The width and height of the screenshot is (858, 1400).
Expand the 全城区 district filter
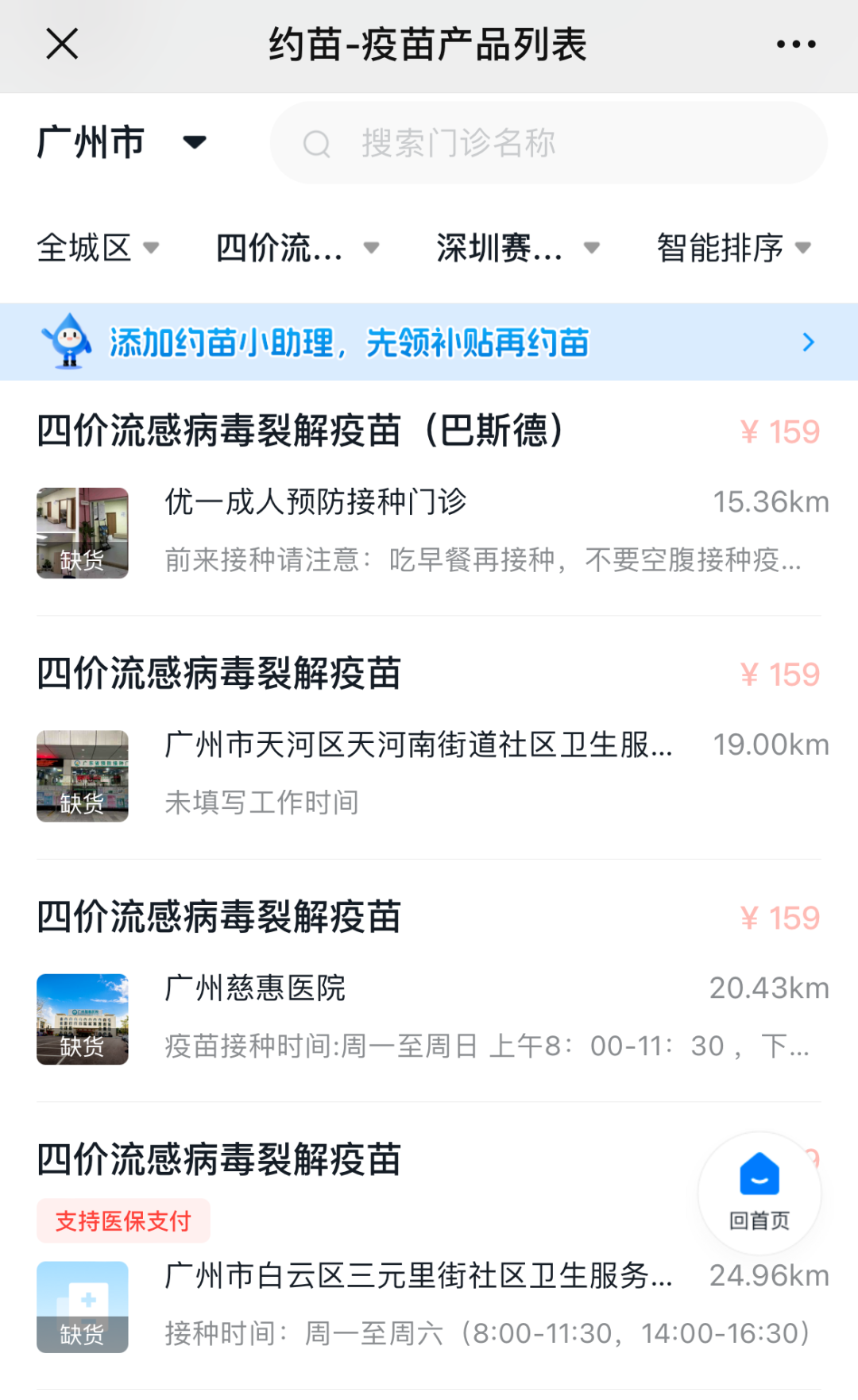(x=98, y=248)
